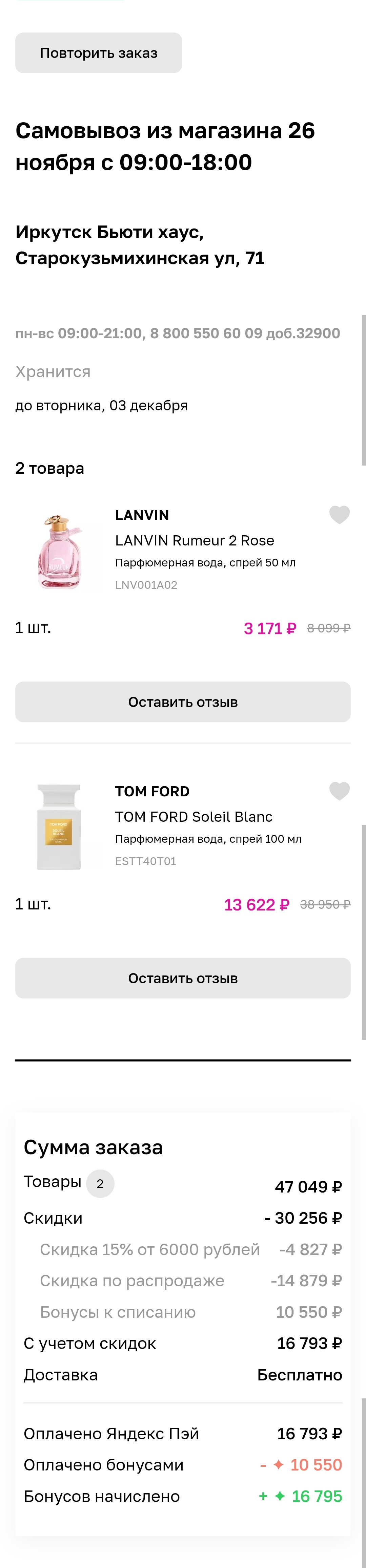Tap the Повторить заказ button
Image resolution: width=366 pixels, height=1568 pixels.
(98, 53)
